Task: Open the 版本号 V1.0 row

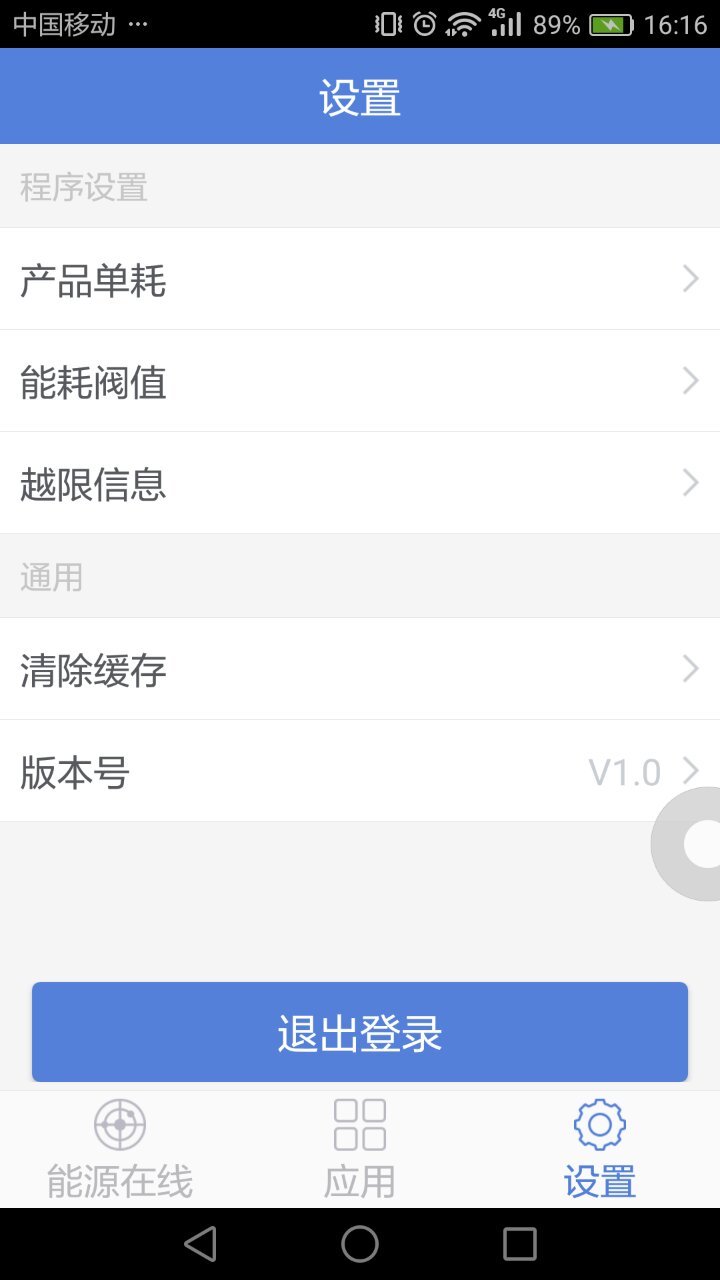Action: [x=360, y=772]
